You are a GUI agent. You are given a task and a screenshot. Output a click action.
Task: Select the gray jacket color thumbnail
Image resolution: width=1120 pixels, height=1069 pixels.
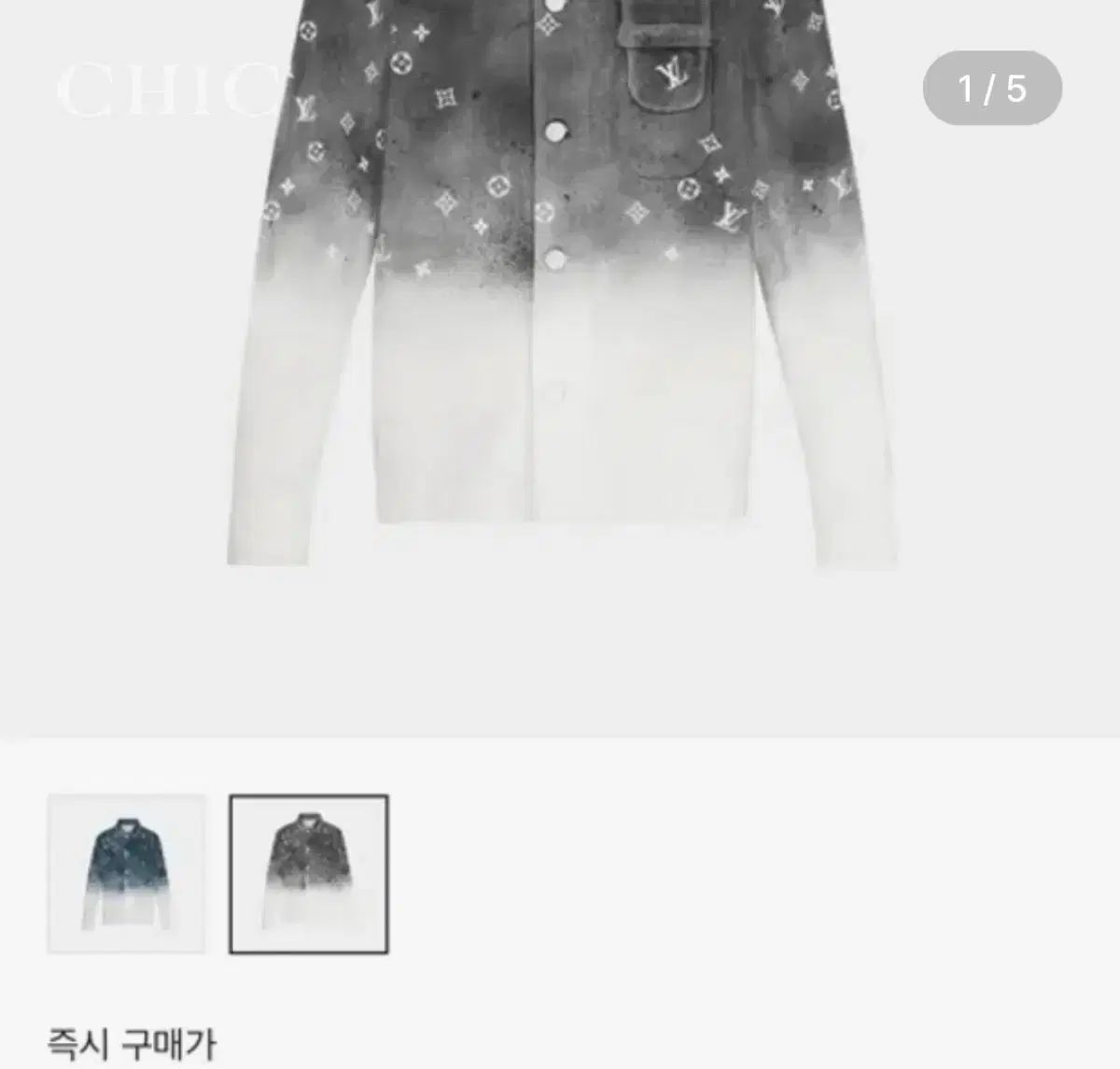click(x=309, y=873)
